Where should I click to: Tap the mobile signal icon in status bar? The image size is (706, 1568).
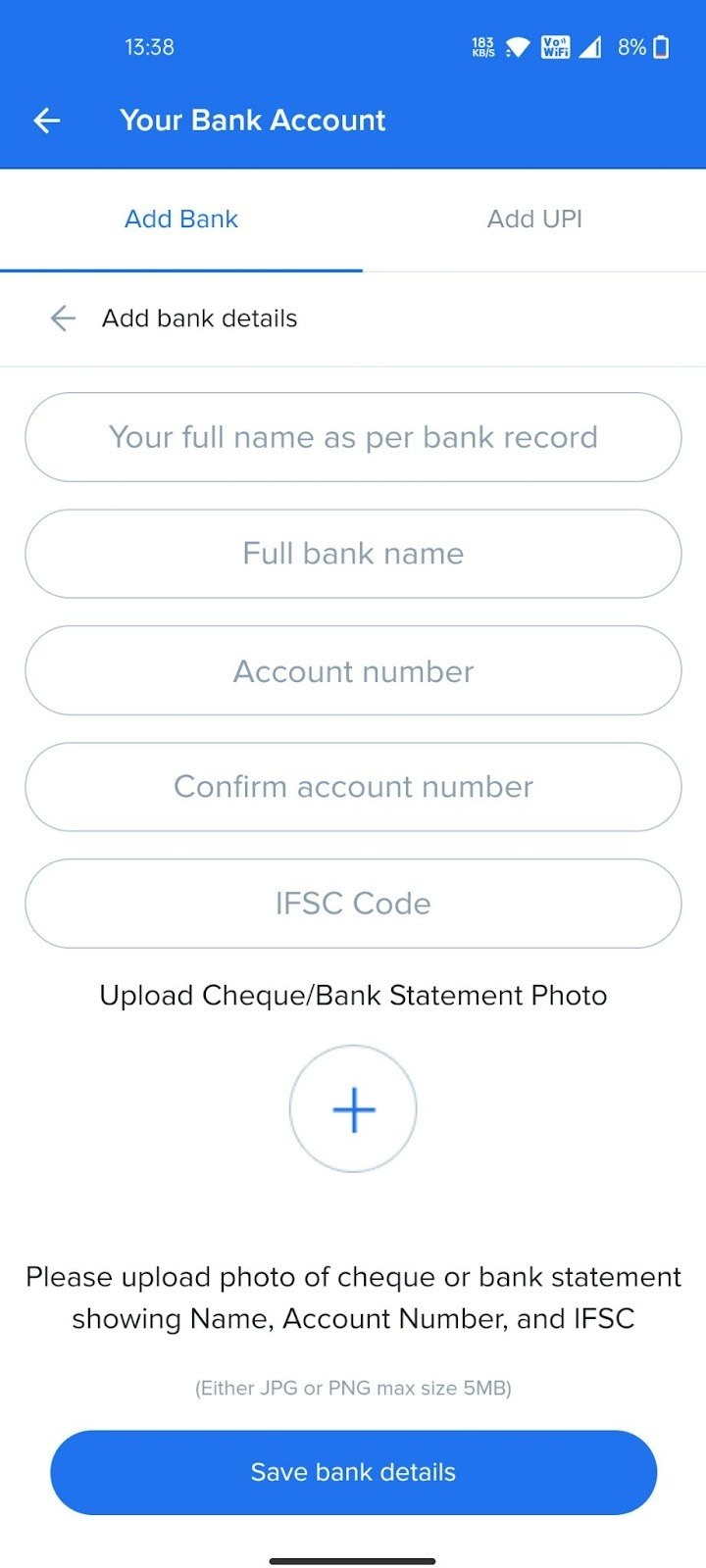click(590, 46)
